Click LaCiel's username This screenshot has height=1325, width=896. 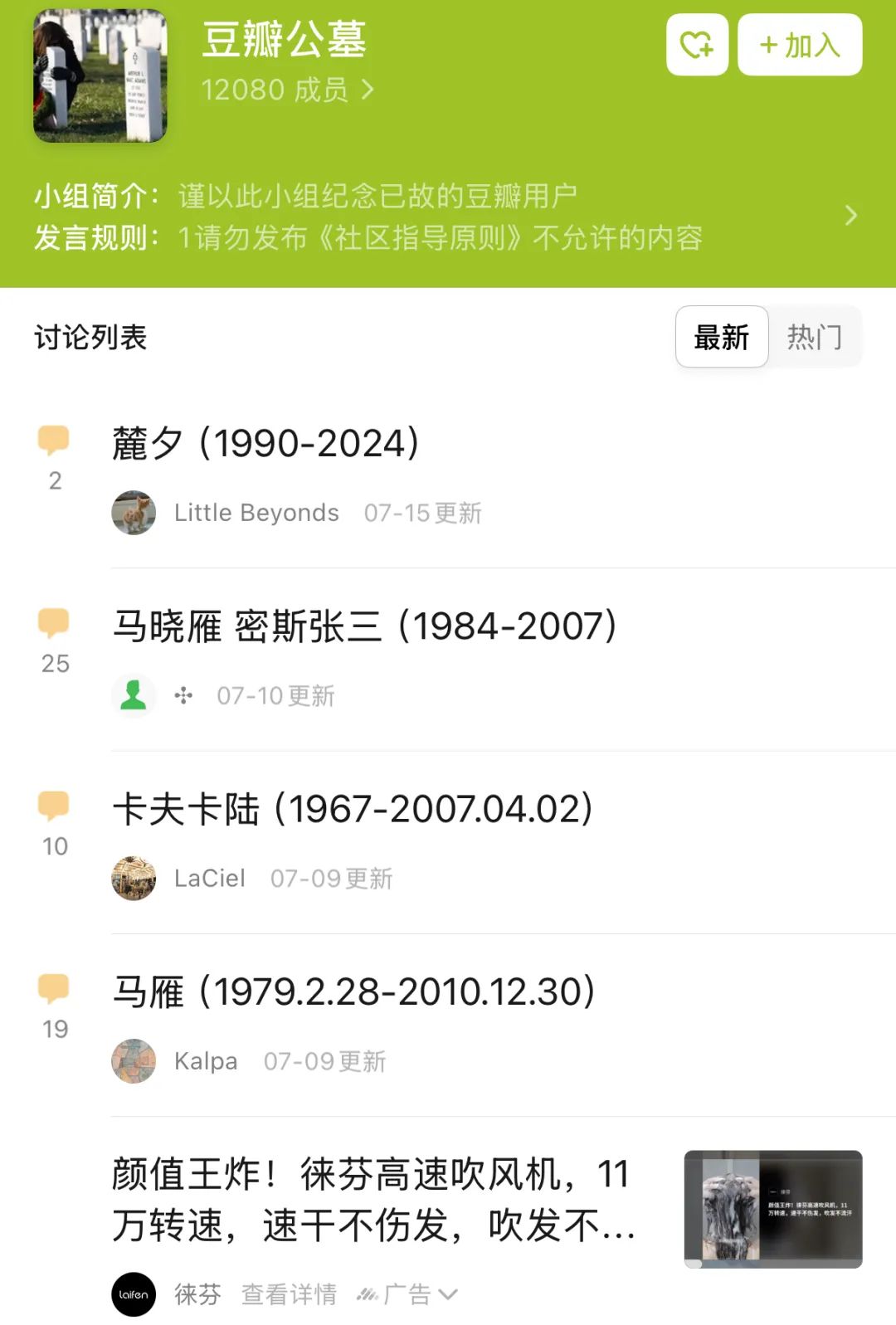[x=208, y=878]
